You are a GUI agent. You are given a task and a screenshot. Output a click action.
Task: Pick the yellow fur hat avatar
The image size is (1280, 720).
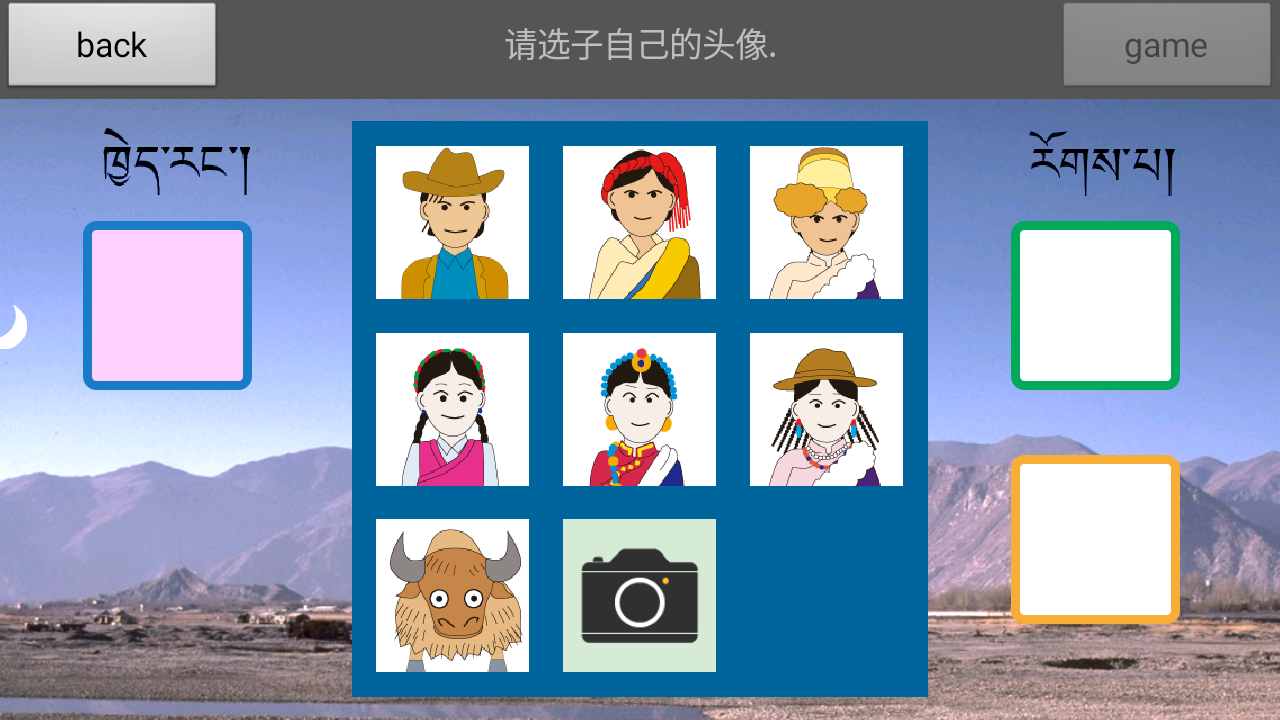click(x=826, y=222)
